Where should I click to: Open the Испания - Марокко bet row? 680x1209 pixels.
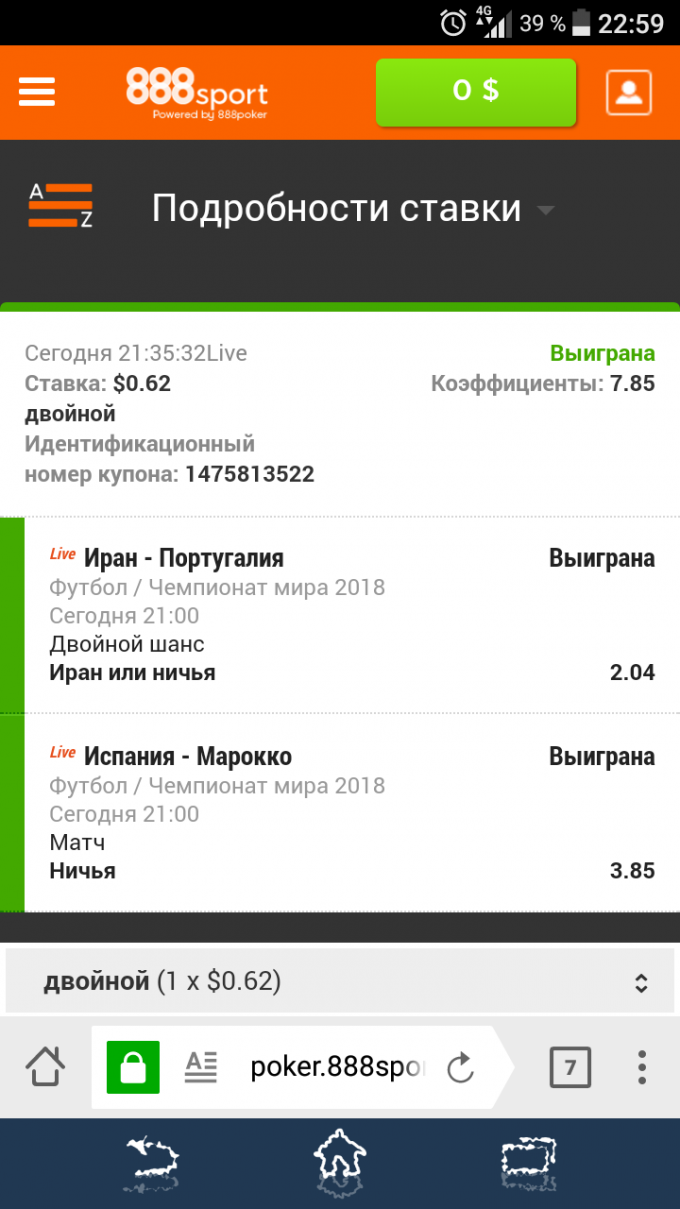(x=350, y=812)
